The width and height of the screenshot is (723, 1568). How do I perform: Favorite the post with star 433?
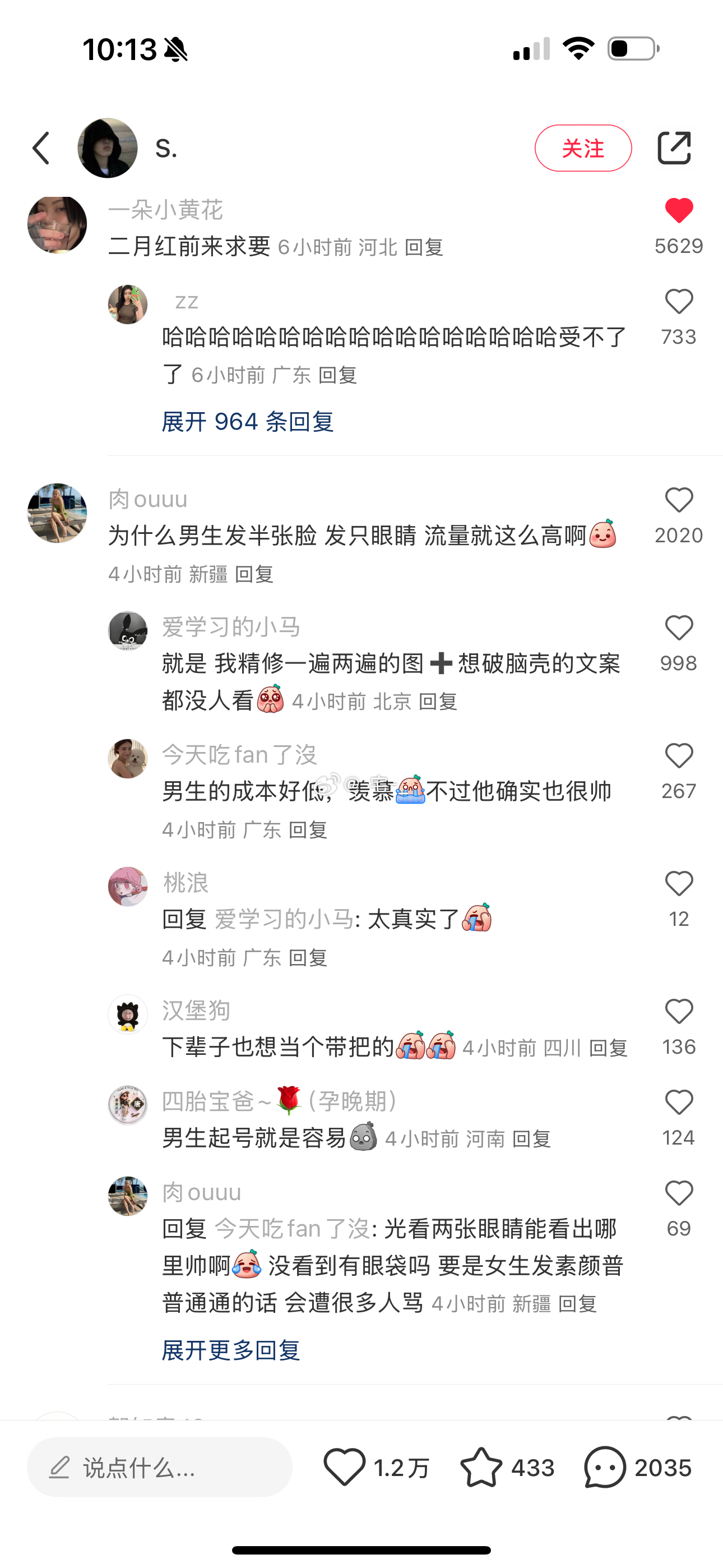481,1467
